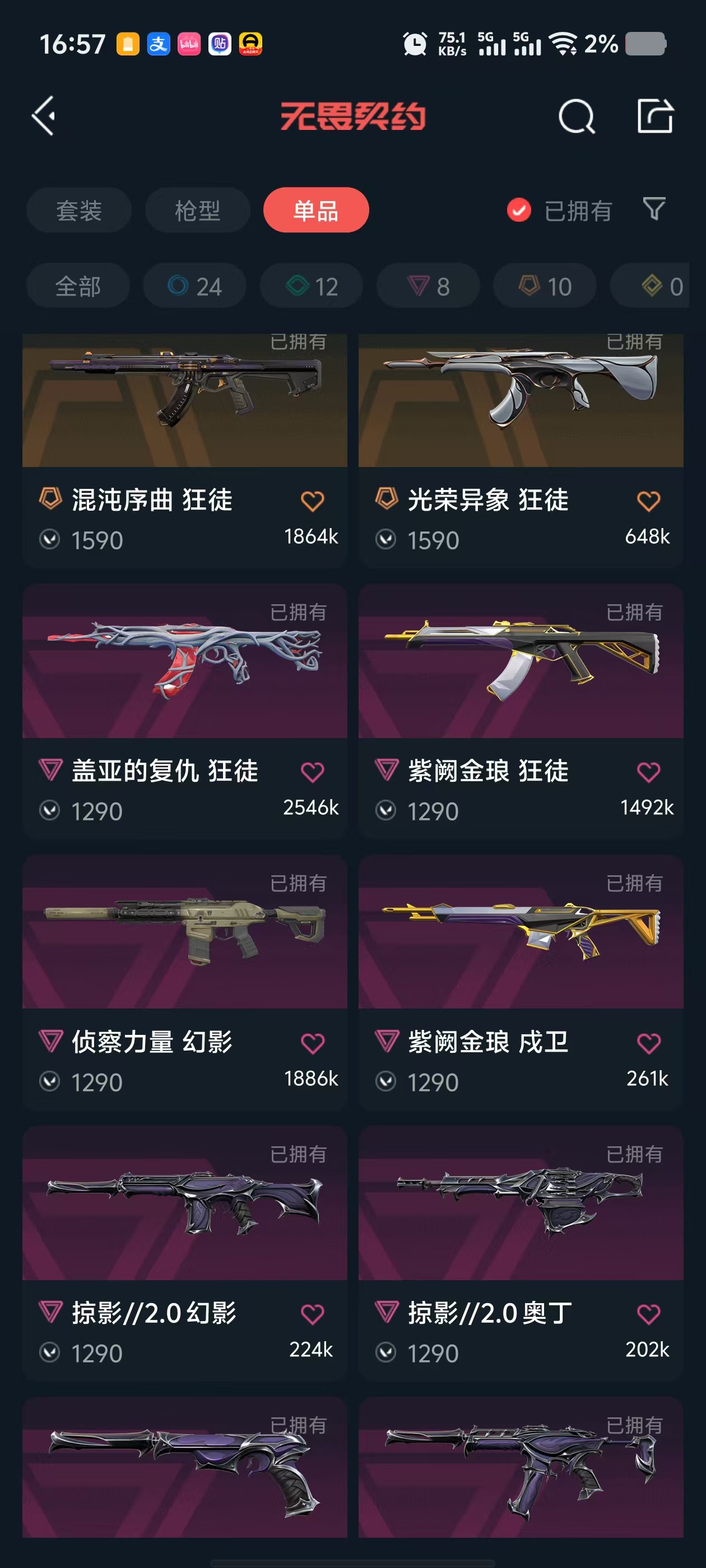This screenshot has height=1568, width=706.
Task: Tap the share icon in the header
Action: pos(655,116)
